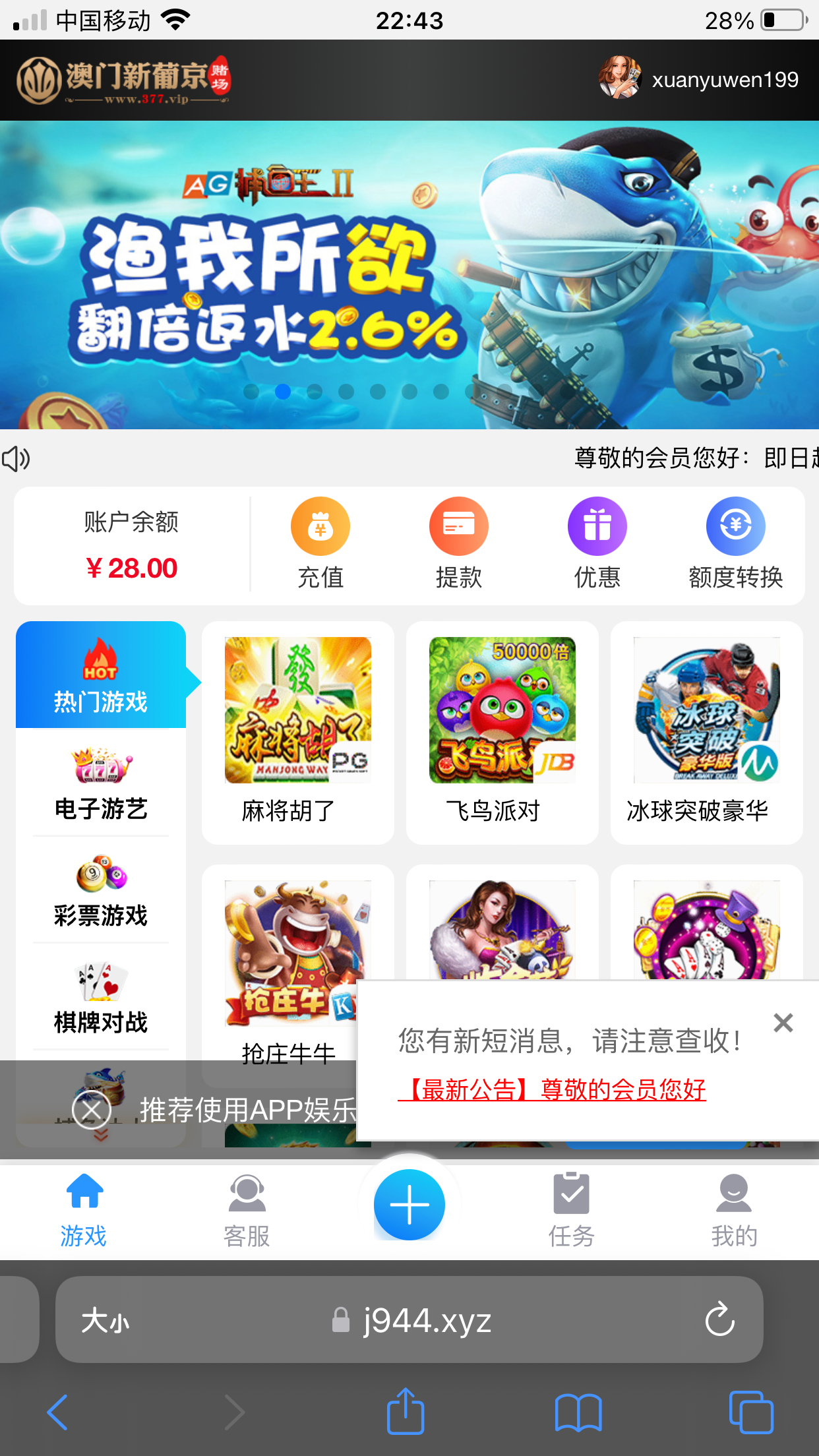Close the new message popup

point(783,1023)
